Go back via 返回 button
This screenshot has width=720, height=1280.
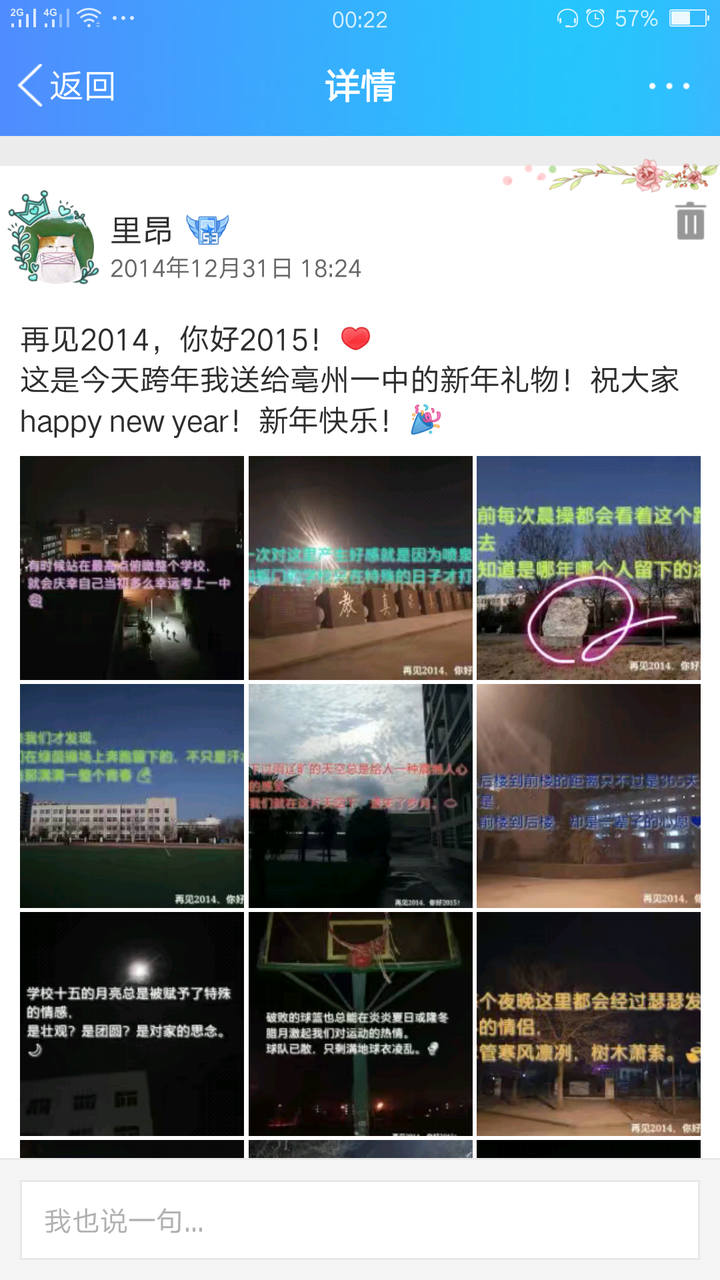coord(68,86)
